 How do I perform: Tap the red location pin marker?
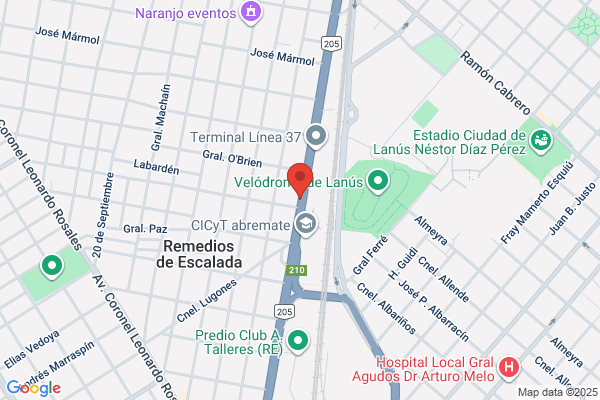pos(300,181)
